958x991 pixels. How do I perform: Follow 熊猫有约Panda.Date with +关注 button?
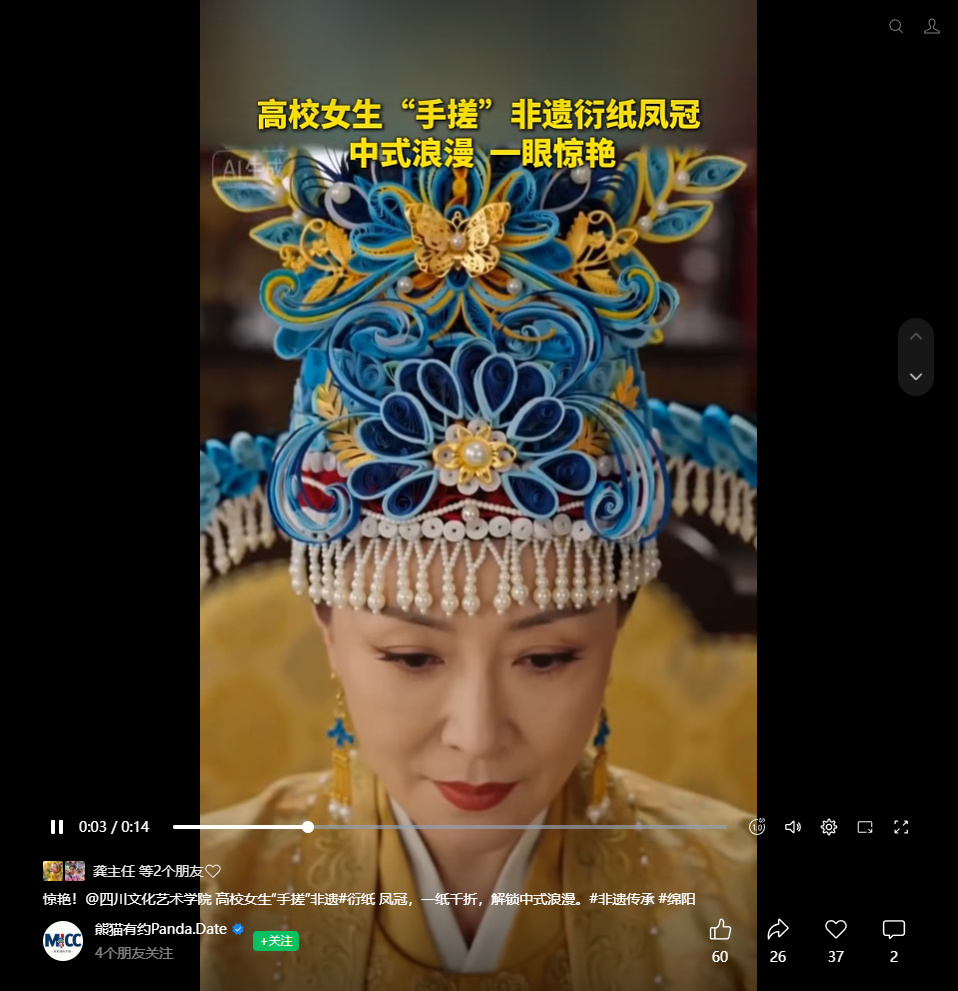click(x=276, y=941)
